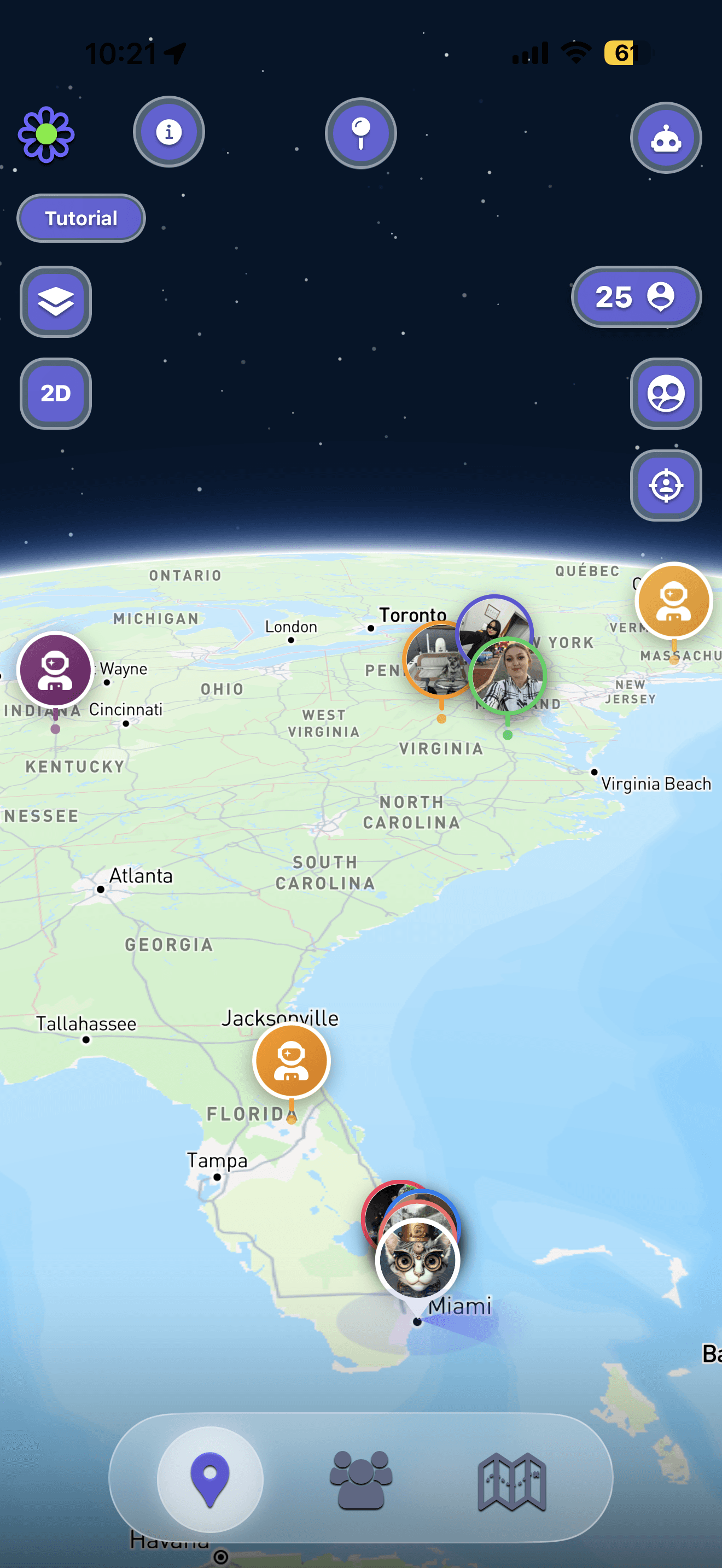Select the pin icon in the top bar
The image size is (722, 1568).
[360, 133]
